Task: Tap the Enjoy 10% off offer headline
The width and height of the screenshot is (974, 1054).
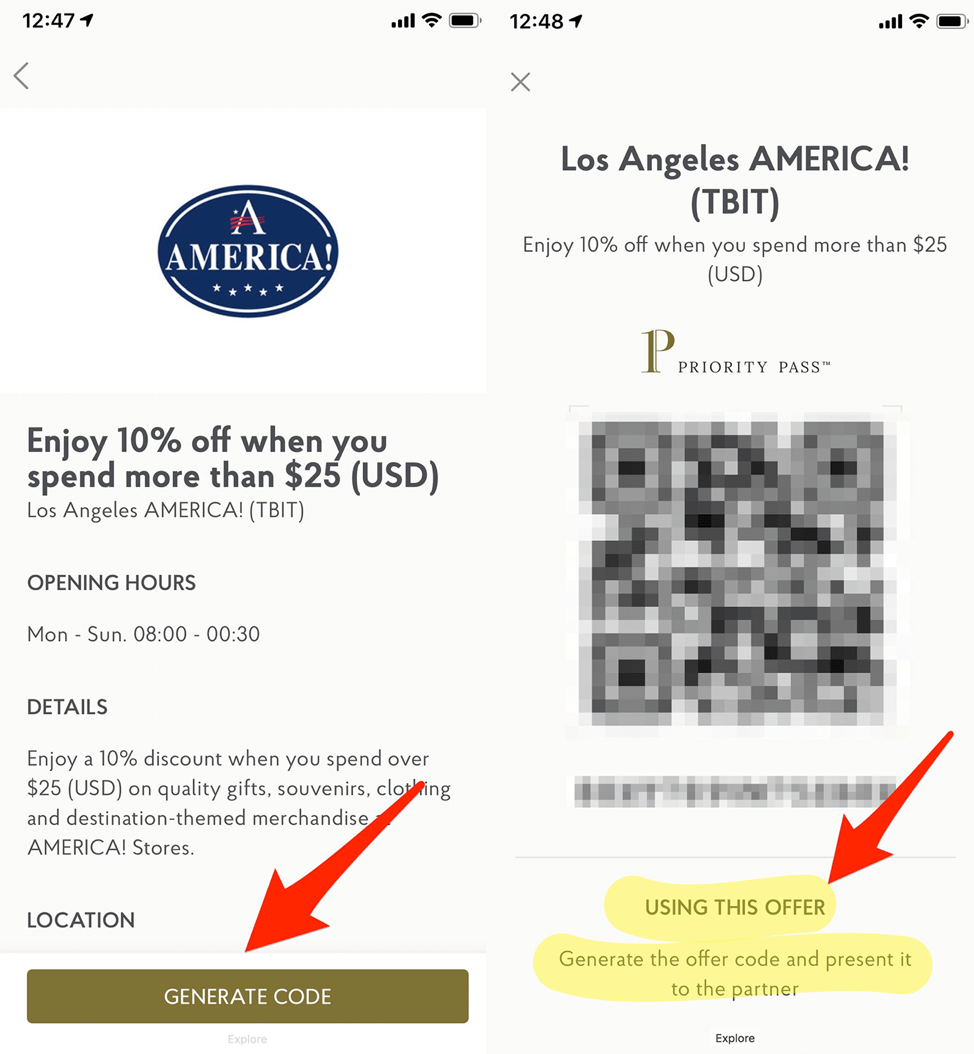Action: (x=232, y=457)
